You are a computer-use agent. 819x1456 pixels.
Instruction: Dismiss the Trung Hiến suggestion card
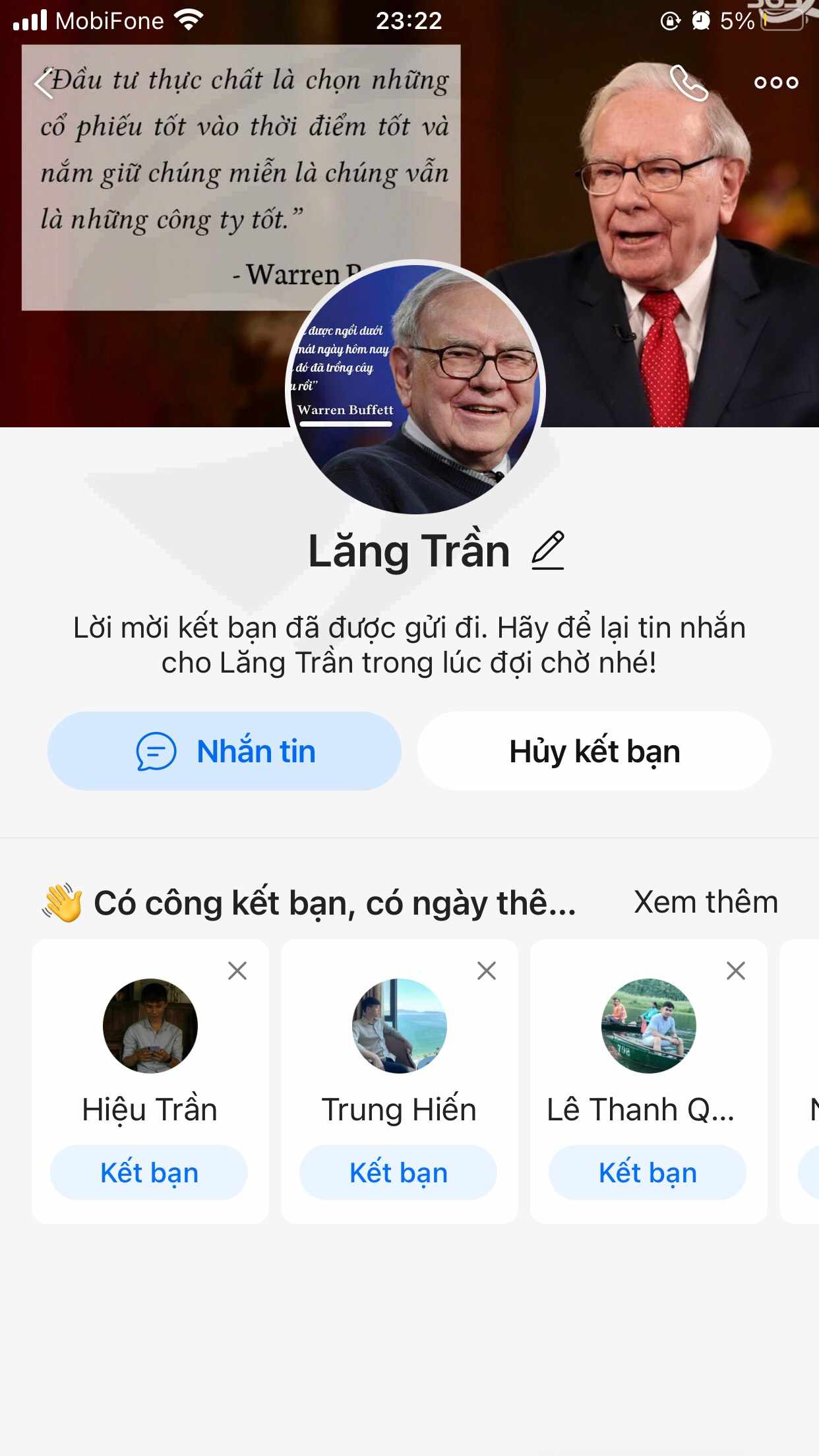pyautogui.click(x=487, y=971)
